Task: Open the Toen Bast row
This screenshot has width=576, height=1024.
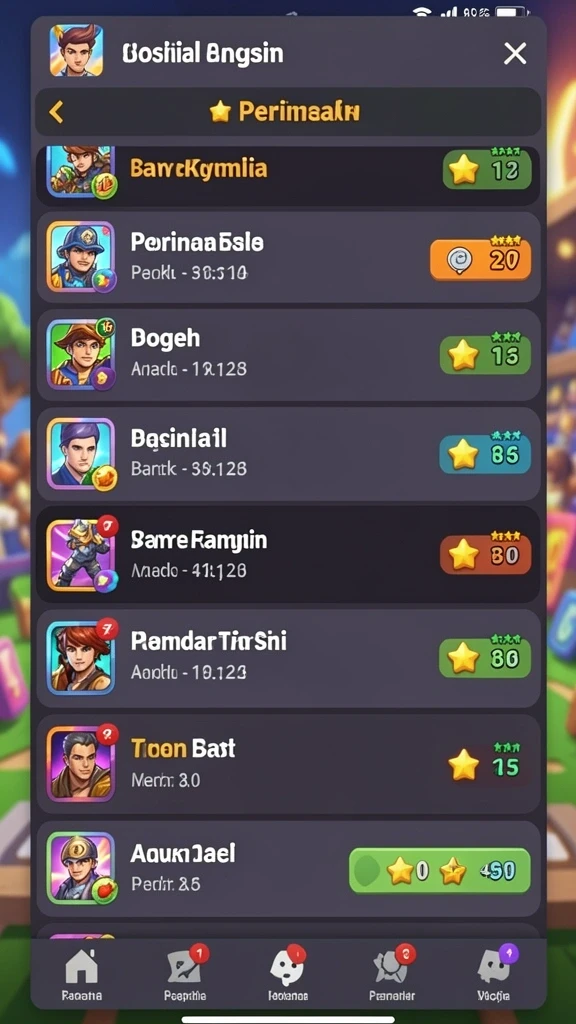Action: click(x=288, y=763)
